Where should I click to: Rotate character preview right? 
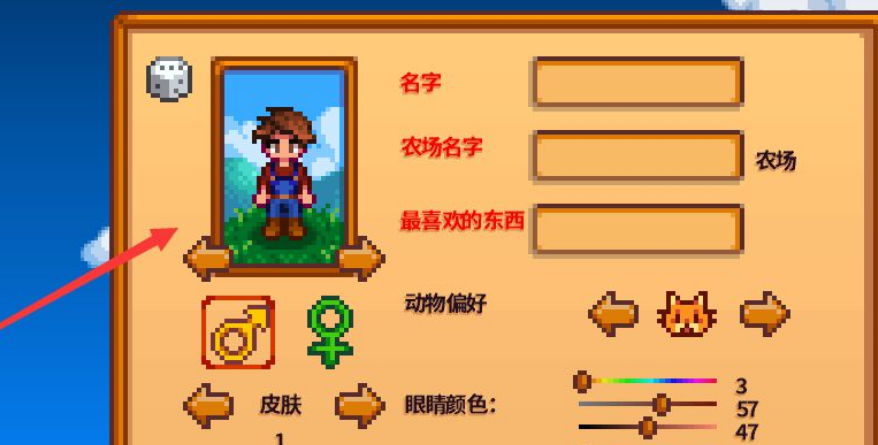pyautogui.click(x=361, y=259)
